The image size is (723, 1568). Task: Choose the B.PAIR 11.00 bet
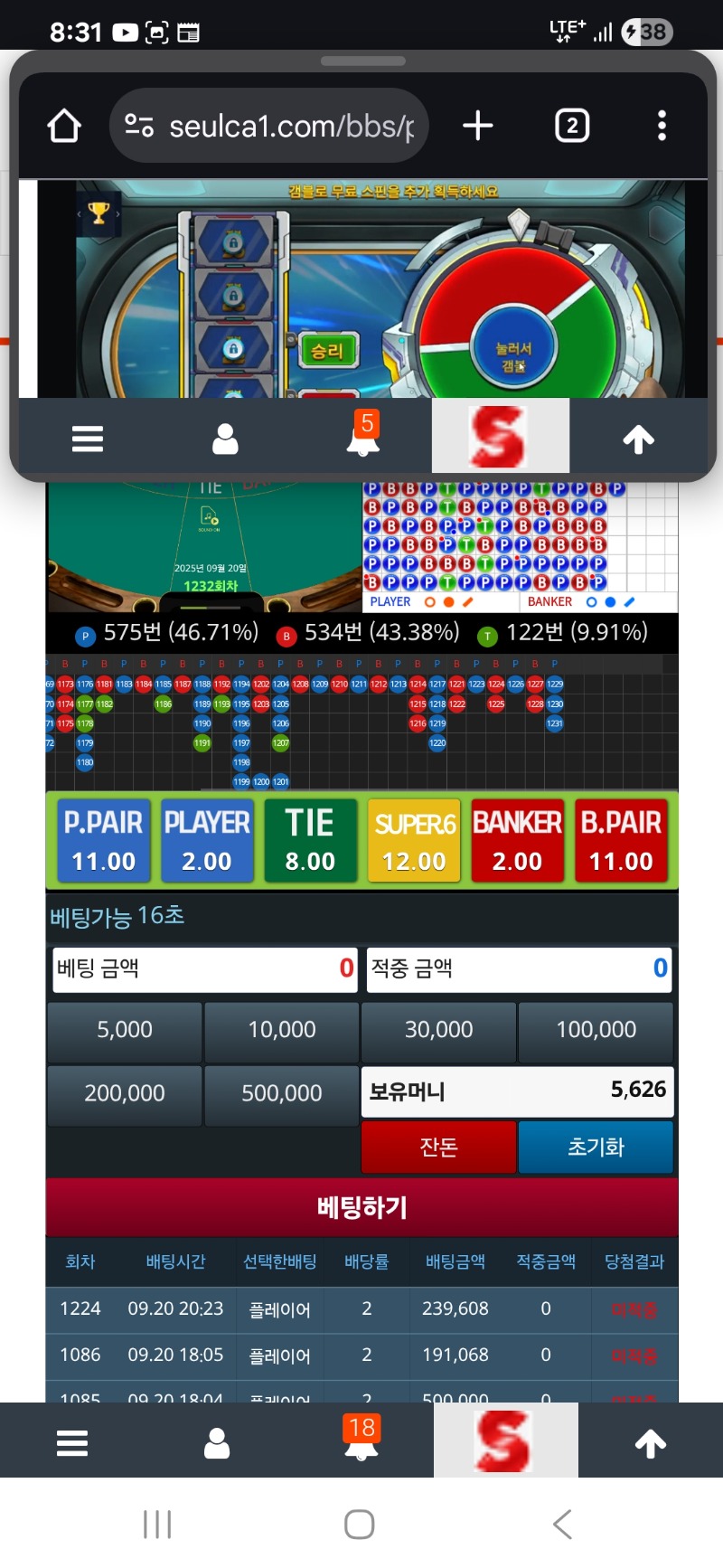point(621,840)
